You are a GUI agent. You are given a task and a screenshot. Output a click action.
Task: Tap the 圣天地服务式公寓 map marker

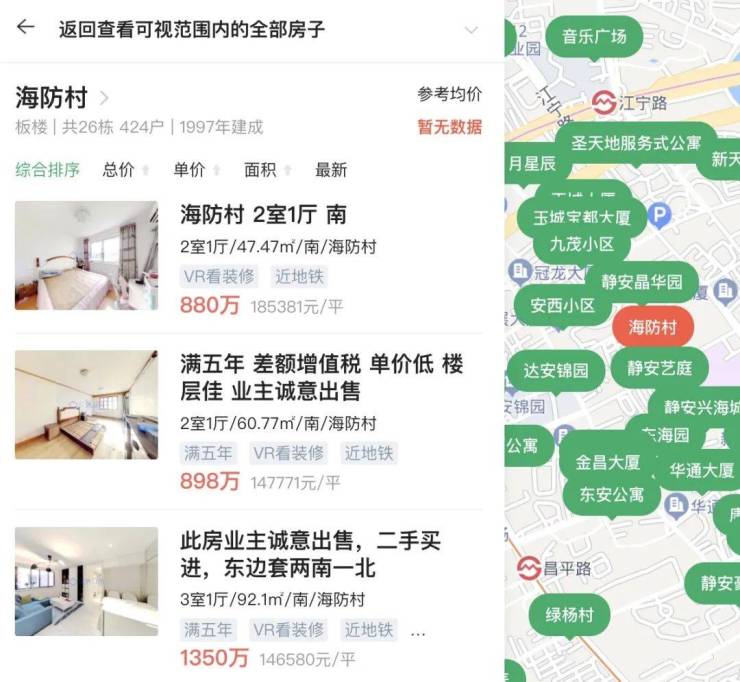[636, 143]
